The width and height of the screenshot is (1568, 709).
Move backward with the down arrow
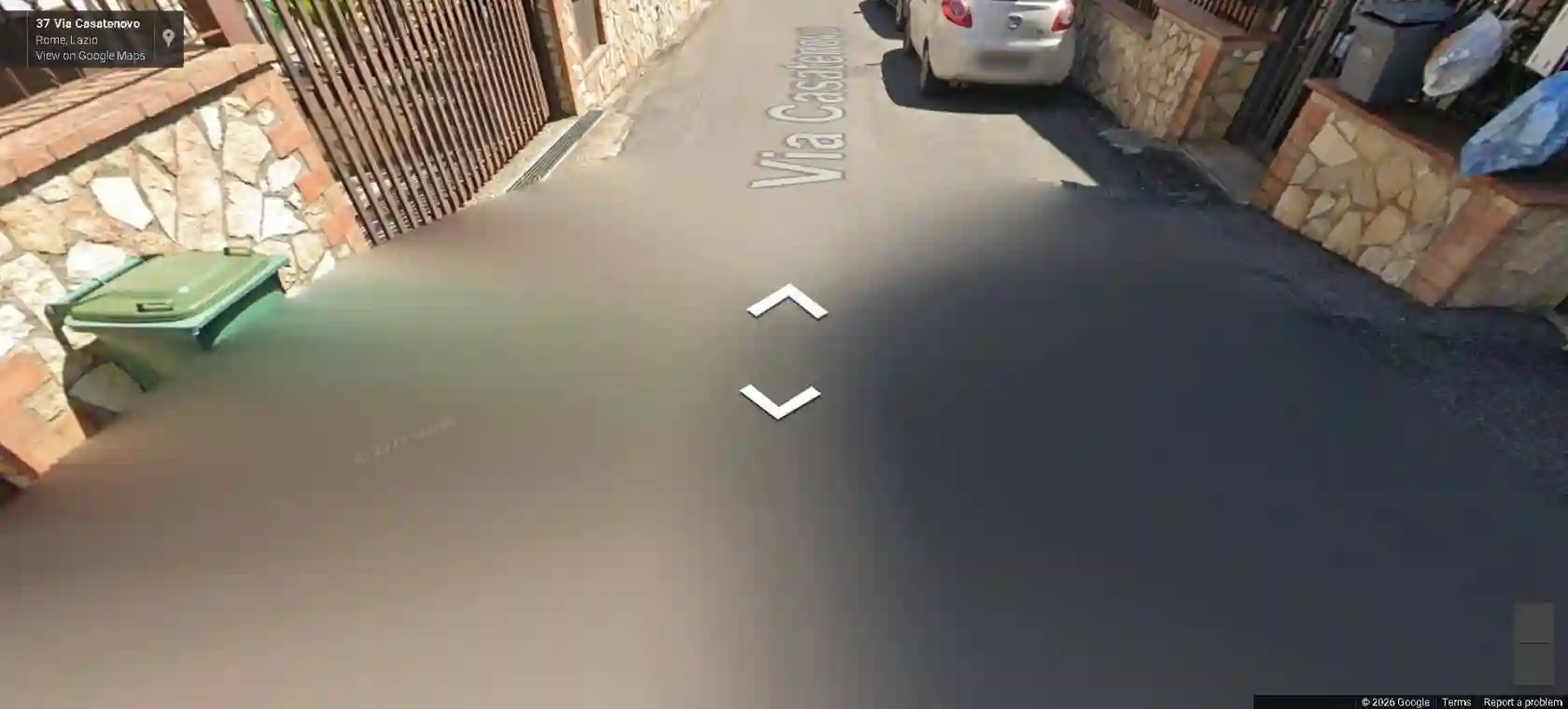point(780,401)
